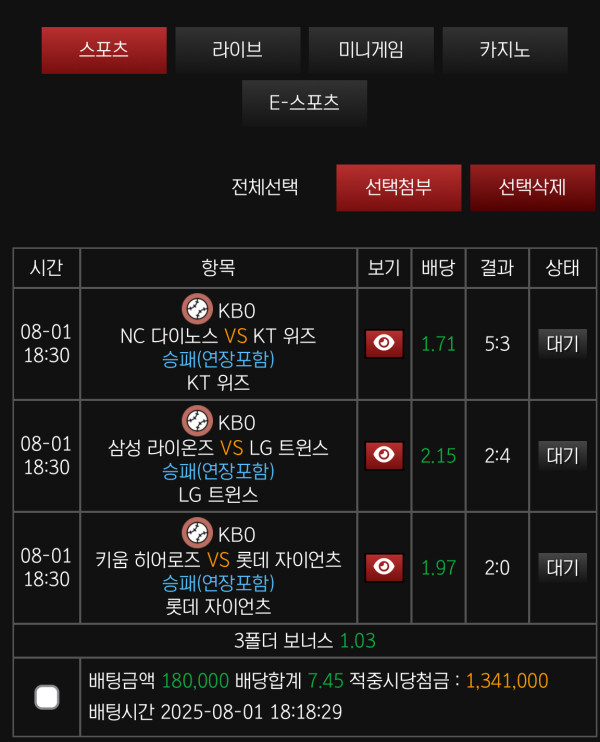Switch to the E-스포츠 tab
This screenshot has height=742, width=600.
[304, 103]
